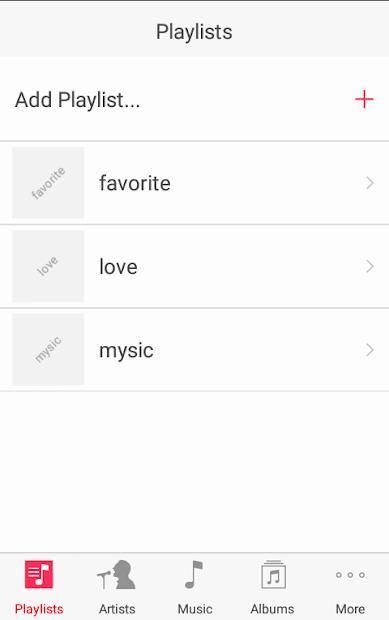Switch to the Artists tab
Viewport: 389px width, 620px height.
point(117,587)
